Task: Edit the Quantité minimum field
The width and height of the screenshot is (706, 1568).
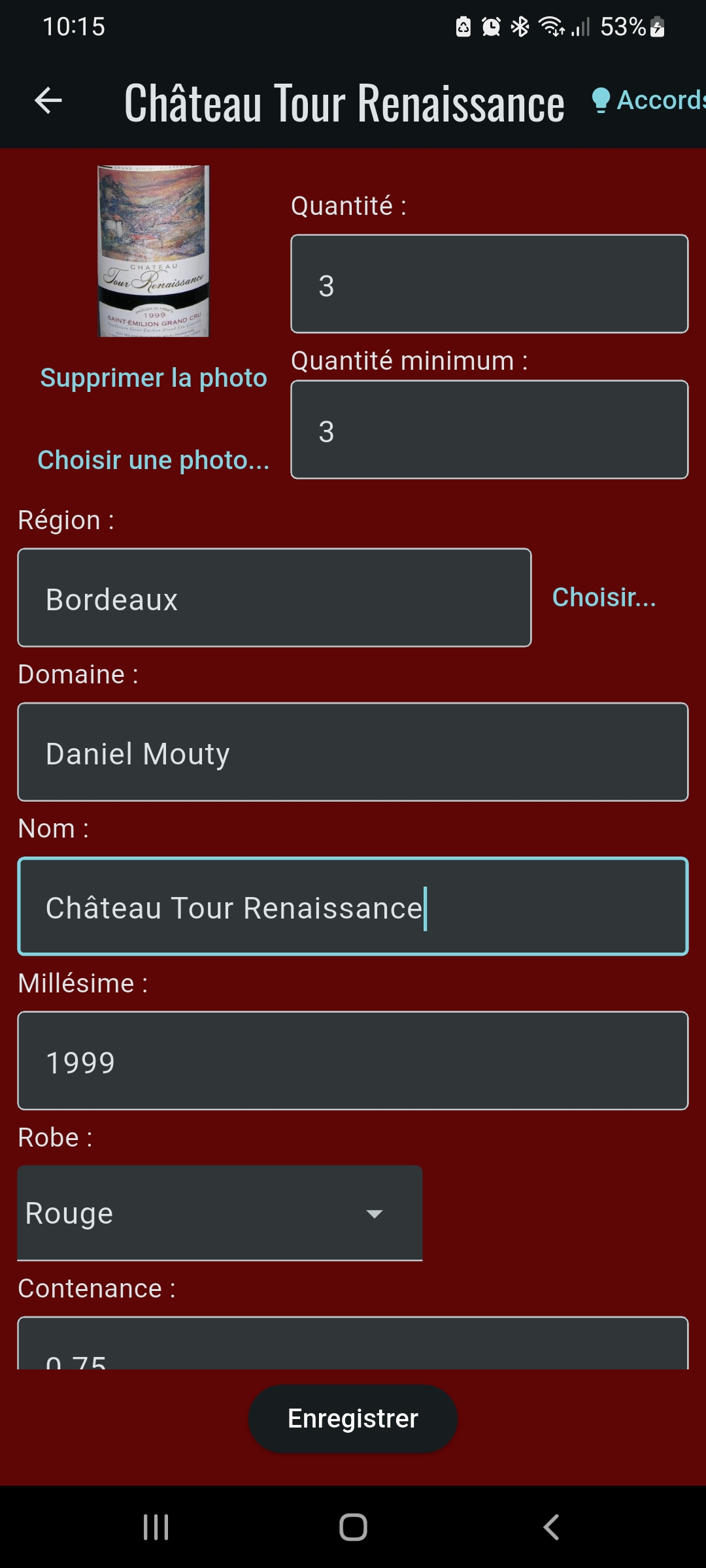Action: (x=489, y=430)
